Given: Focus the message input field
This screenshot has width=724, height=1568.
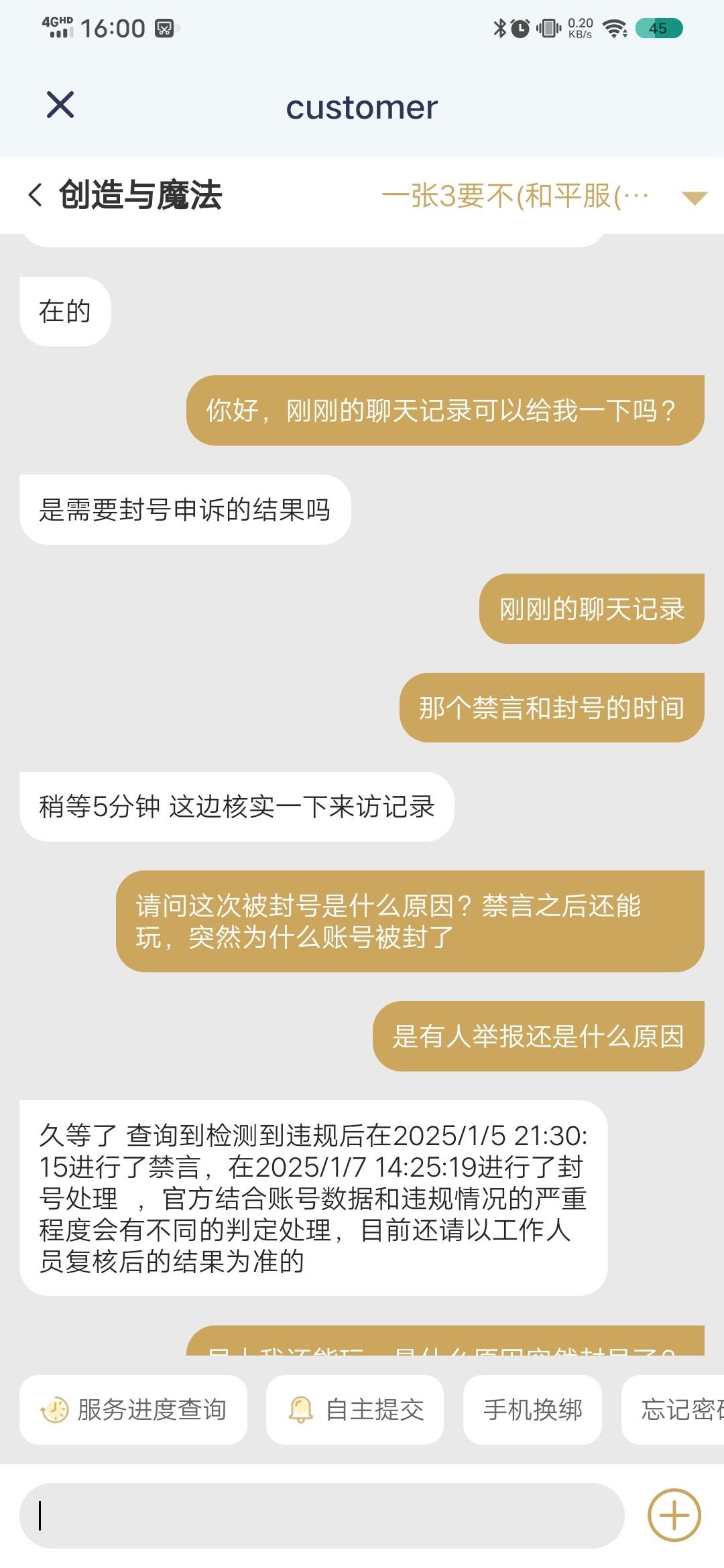Looking at the screenshot, I should (322, 1515).
